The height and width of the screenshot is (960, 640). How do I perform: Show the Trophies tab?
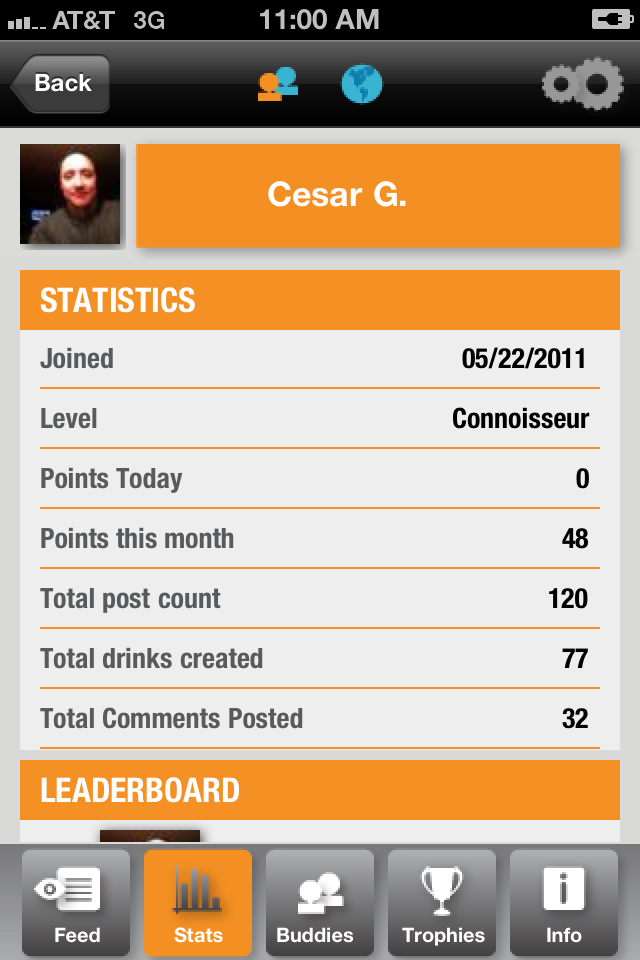coord(442,902)
